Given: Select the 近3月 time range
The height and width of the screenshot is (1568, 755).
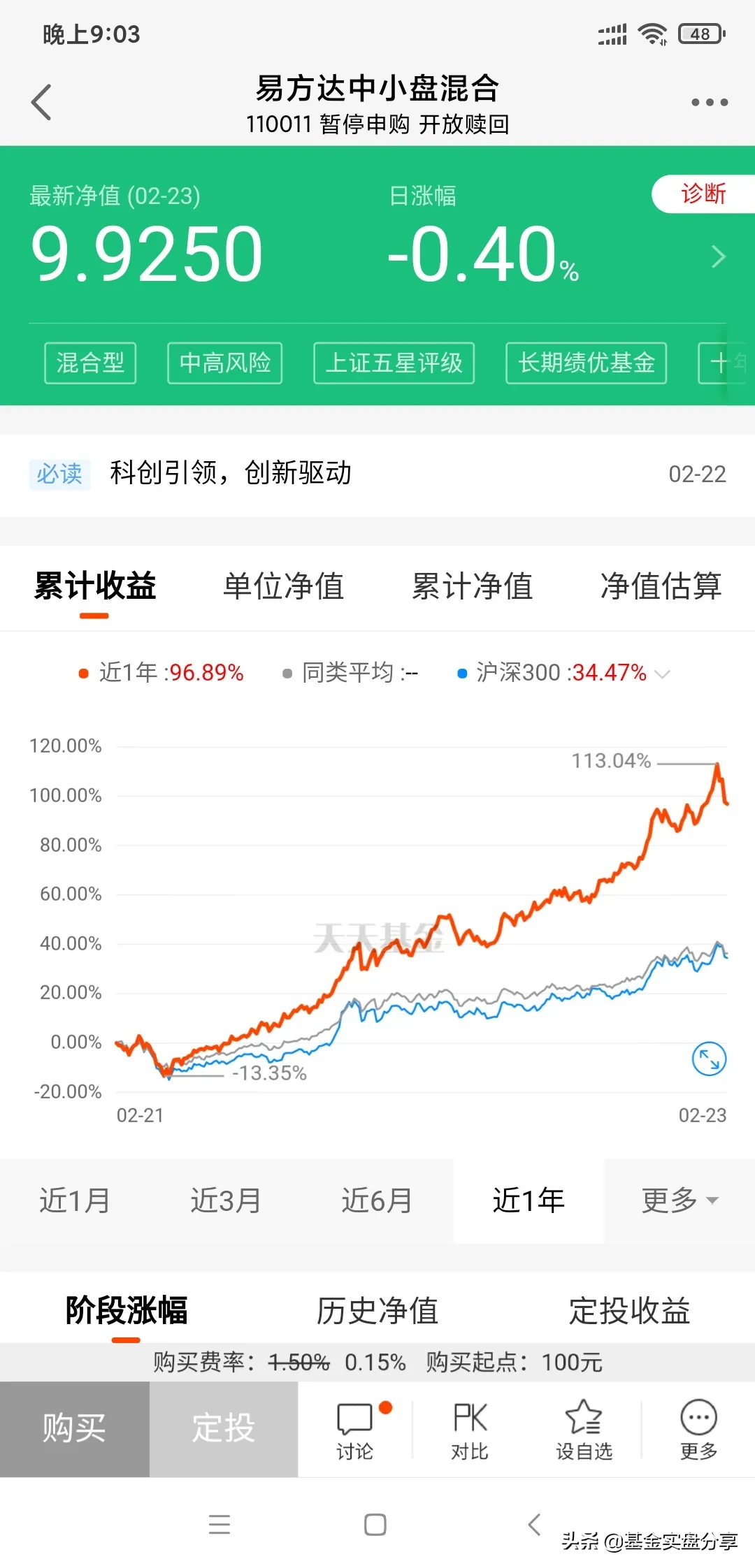Looking at the screenshot, I should [226, 1200].
